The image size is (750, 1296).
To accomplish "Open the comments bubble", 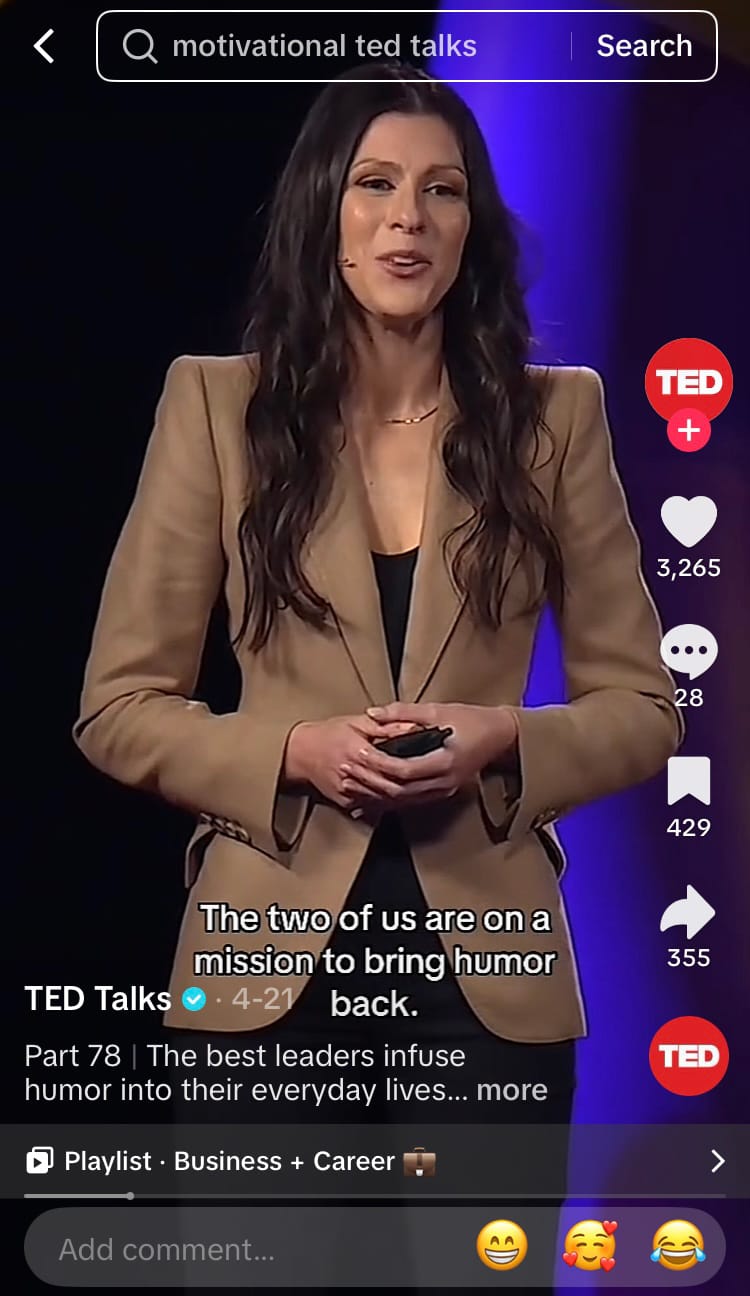I will click(688, 652).
